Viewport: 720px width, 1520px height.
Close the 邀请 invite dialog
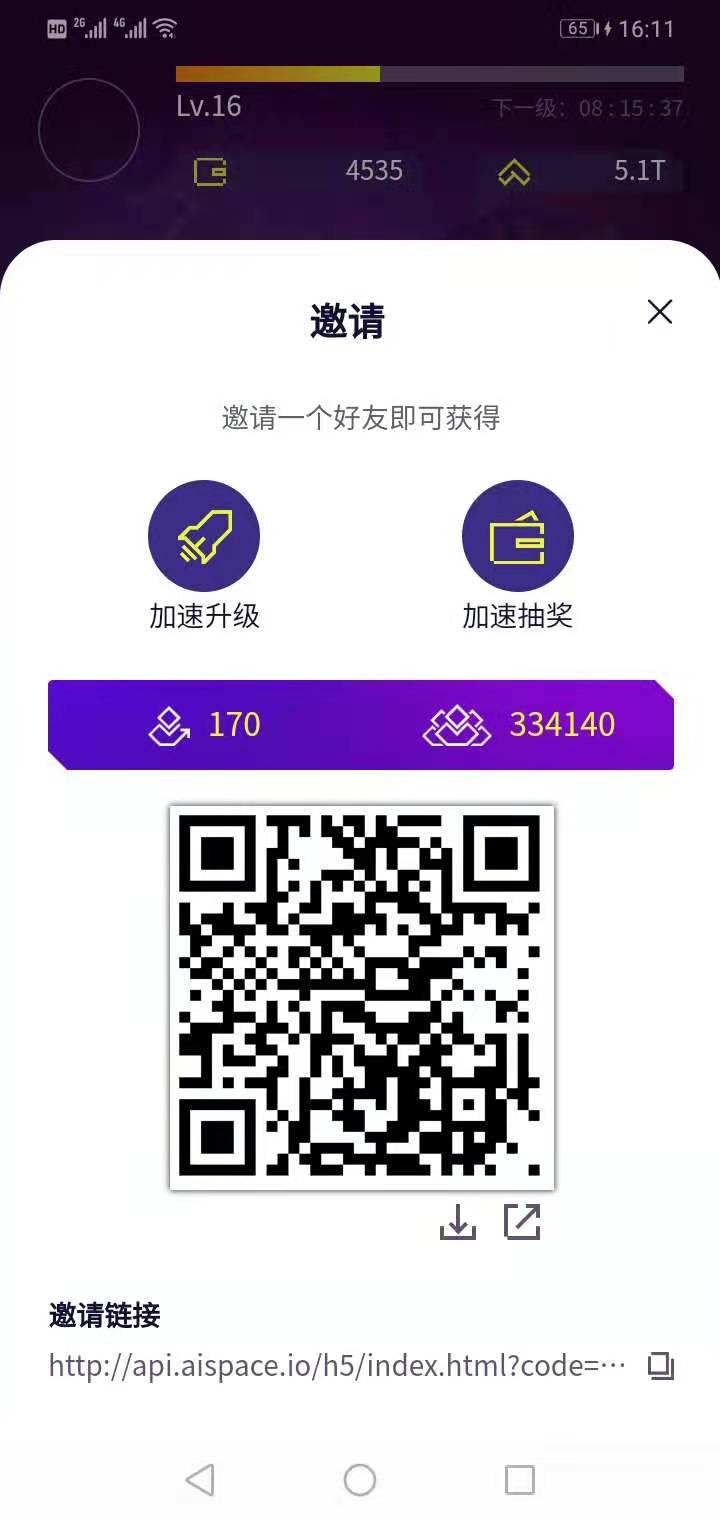coord(660,312)
